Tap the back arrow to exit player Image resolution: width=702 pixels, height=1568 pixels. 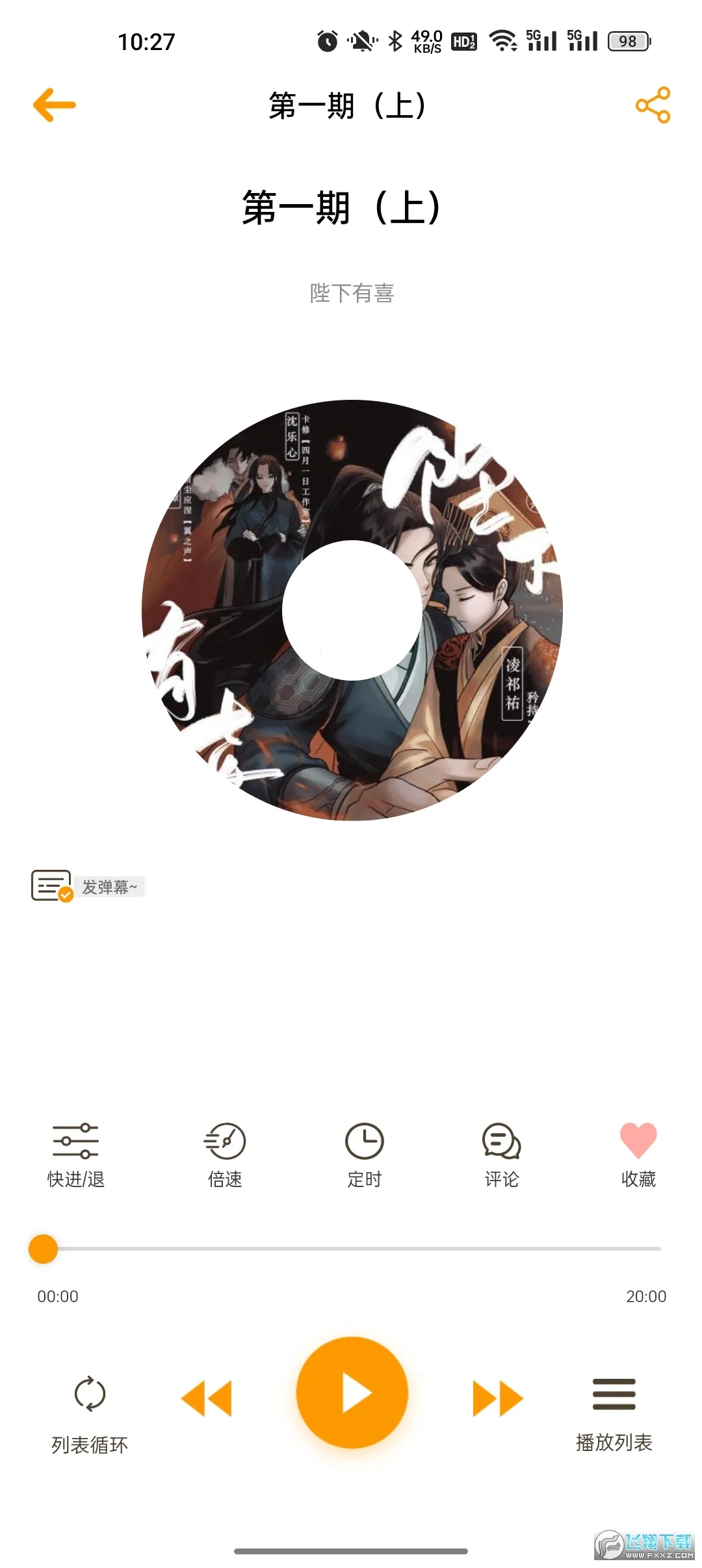click(x=55, y=104)
